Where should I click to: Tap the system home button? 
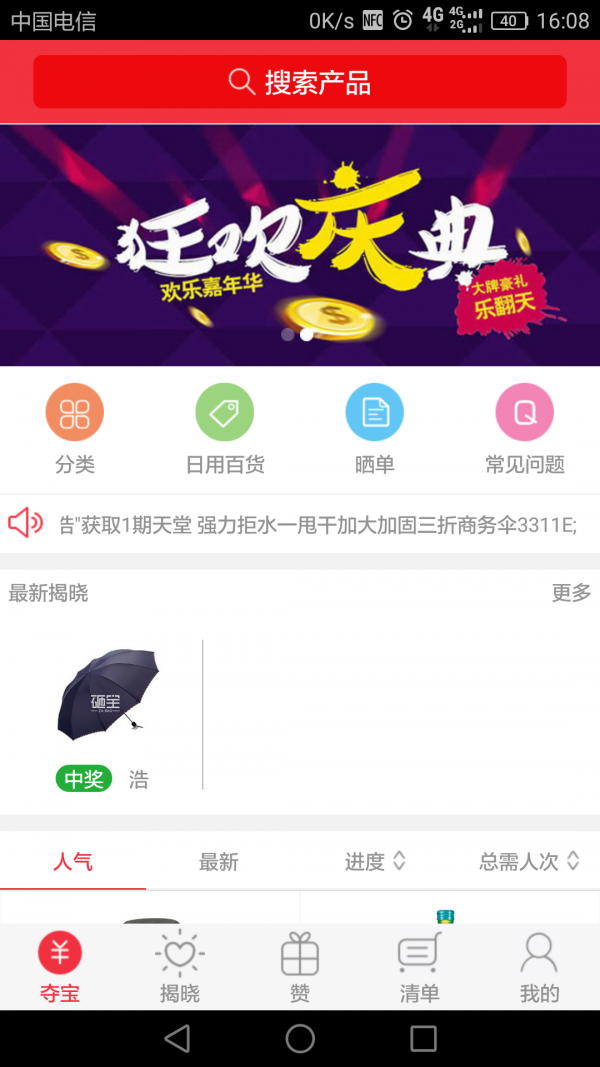click(x=300, y=1038)
